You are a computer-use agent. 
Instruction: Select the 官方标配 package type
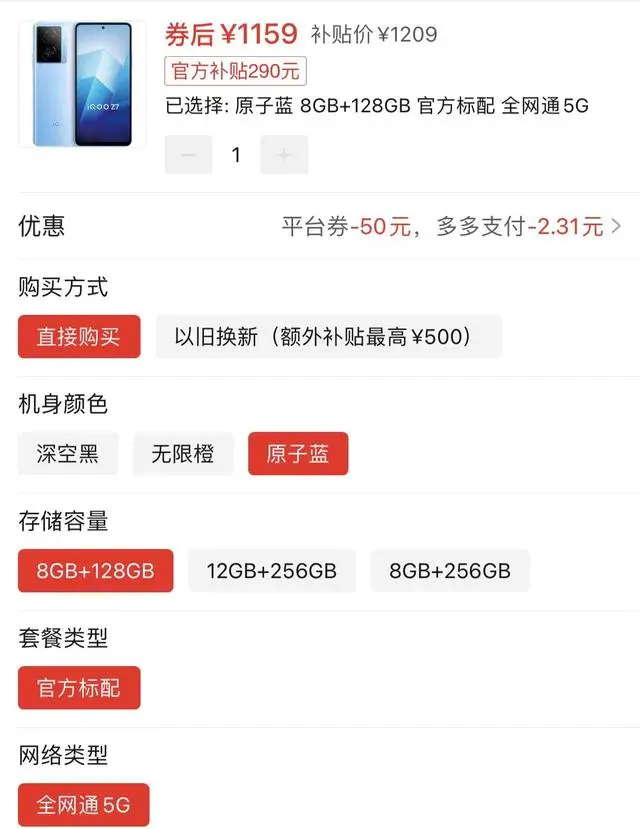pos(79,688)
